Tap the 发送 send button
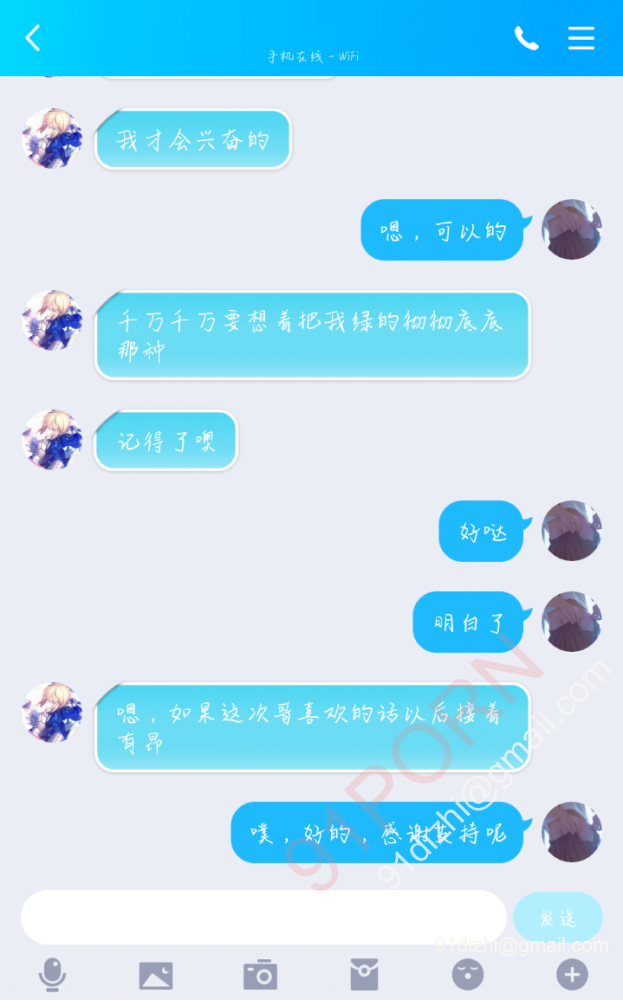Image resolution: width=623 pixels, height=1000 pixels. (557, 917)
